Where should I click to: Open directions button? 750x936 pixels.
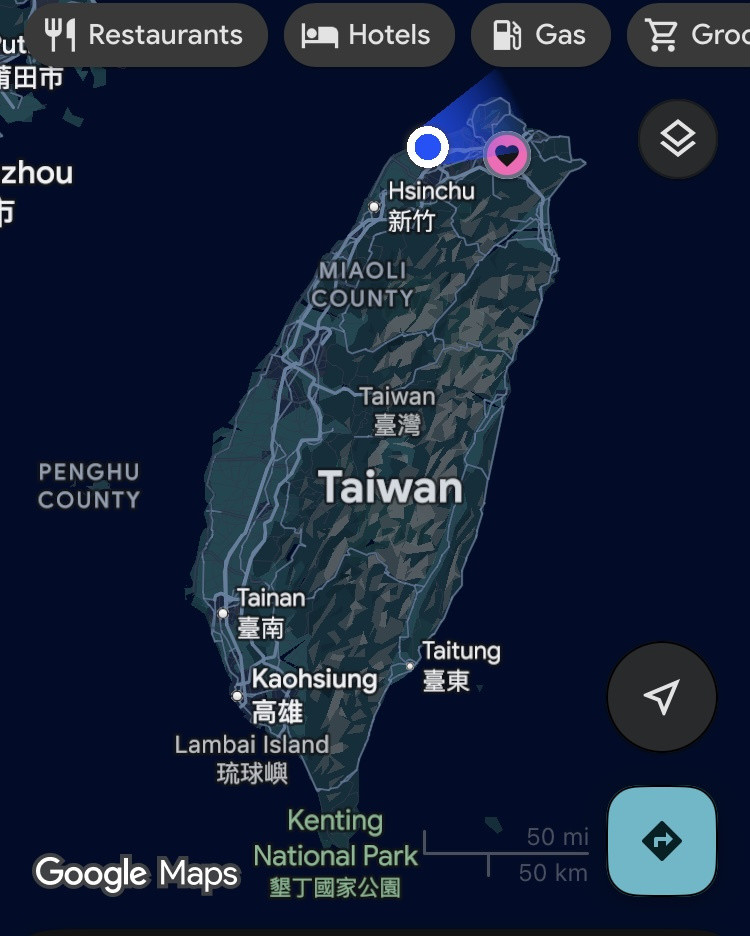(x=661, y=841)
